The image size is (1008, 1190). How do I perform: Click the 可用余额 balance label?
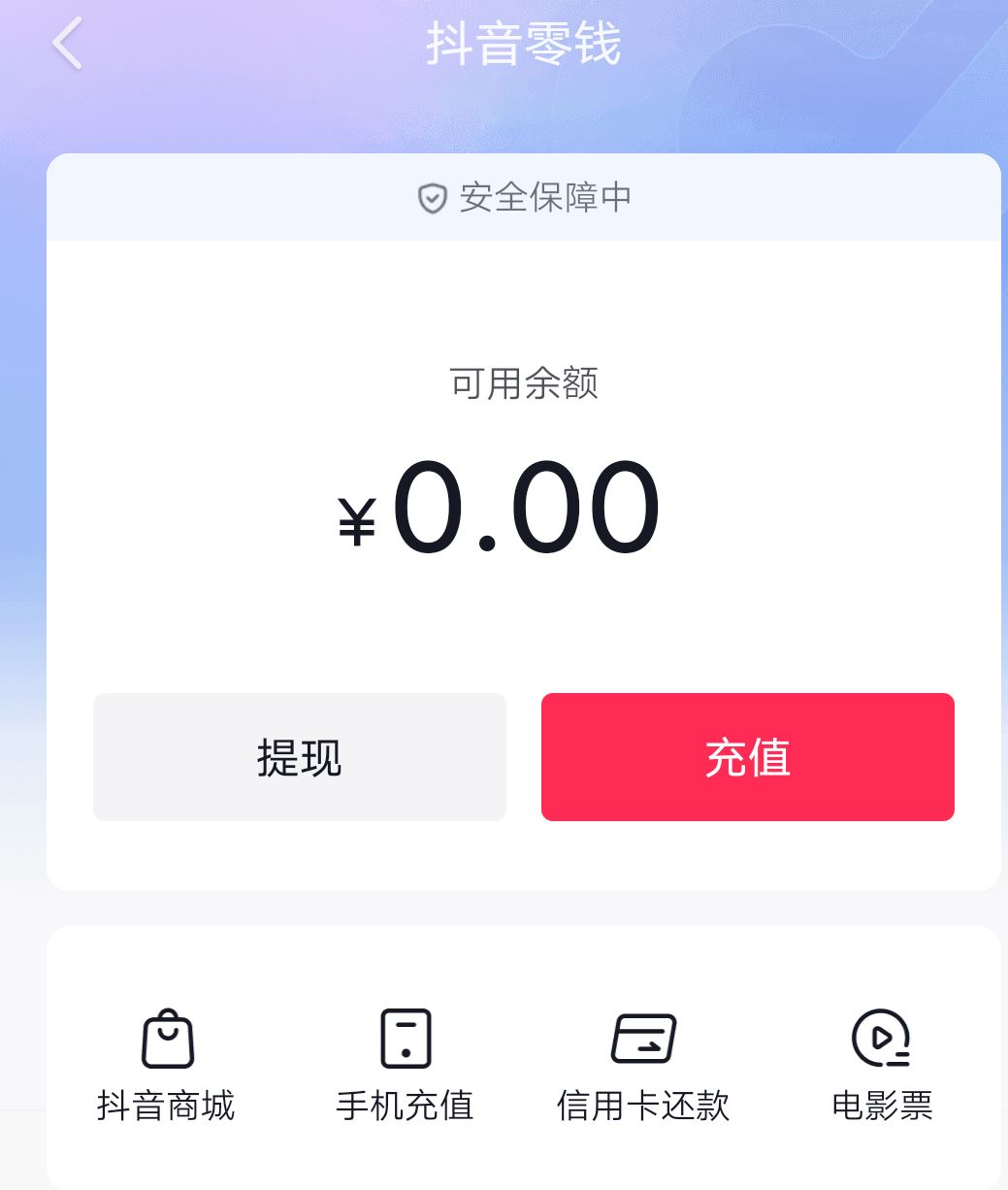pos(523,383)
